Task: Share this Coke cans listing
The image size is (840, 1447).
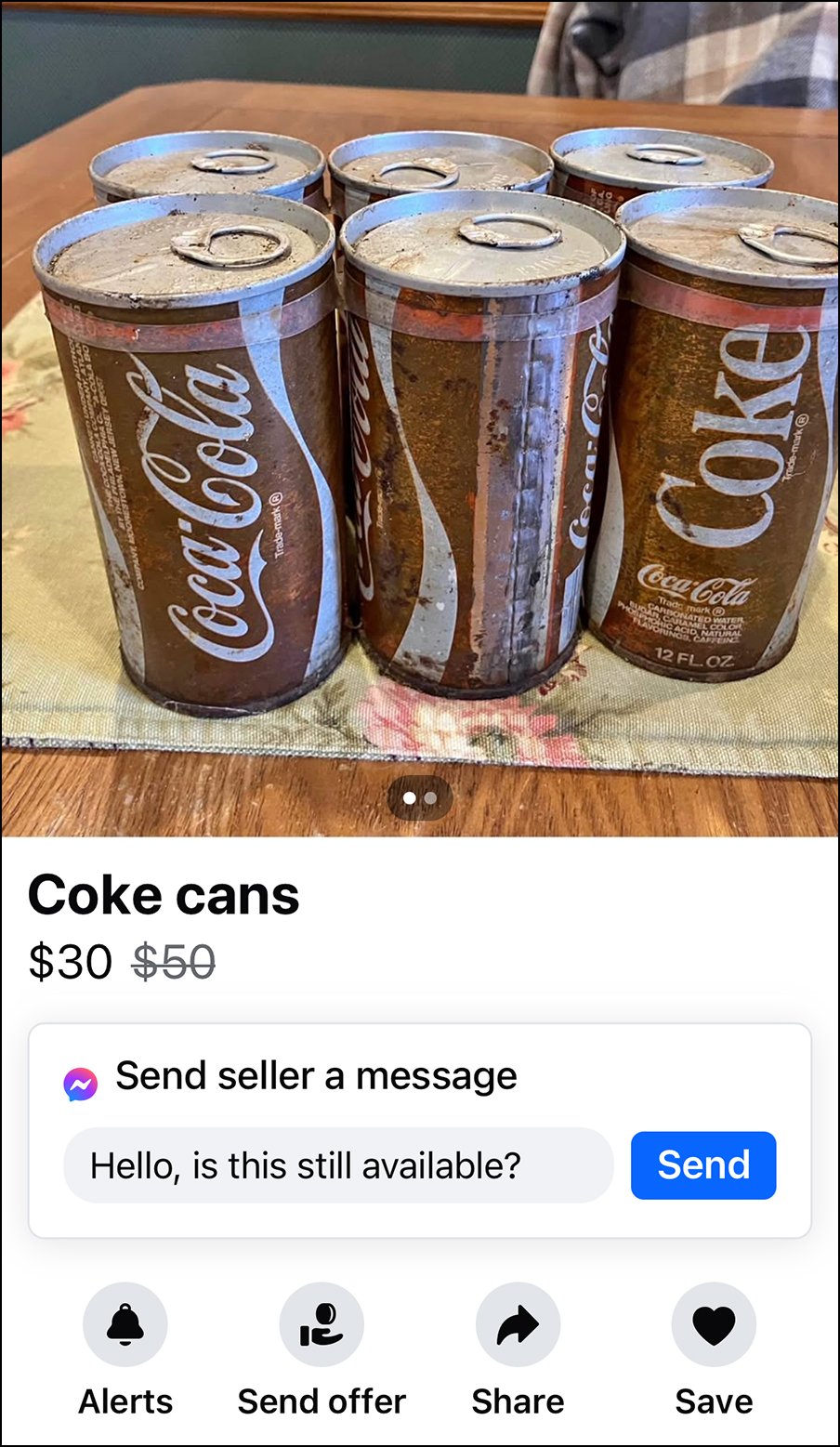Action: (518, 1324)
